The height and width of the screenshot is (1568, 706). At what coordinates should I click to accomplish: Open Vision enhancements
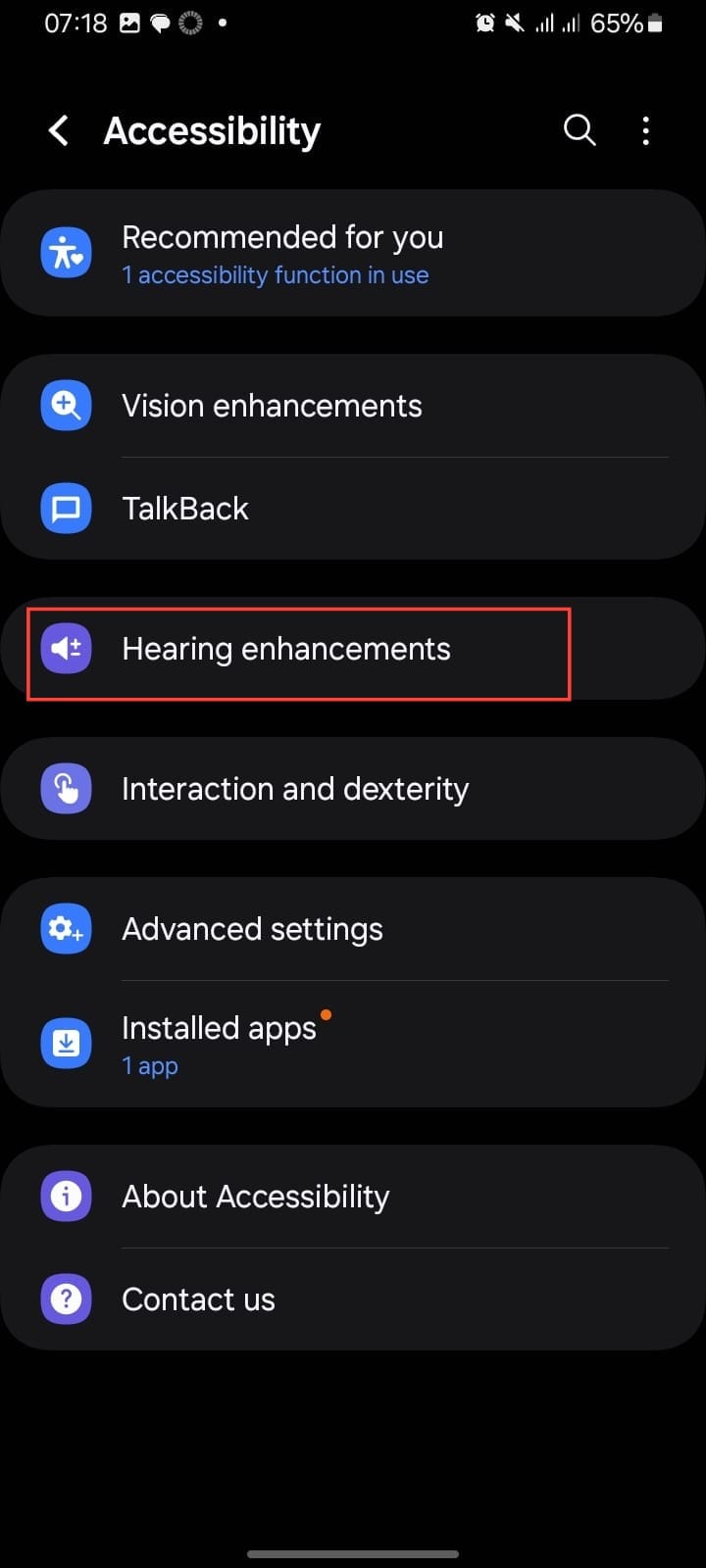click(353, 406)
